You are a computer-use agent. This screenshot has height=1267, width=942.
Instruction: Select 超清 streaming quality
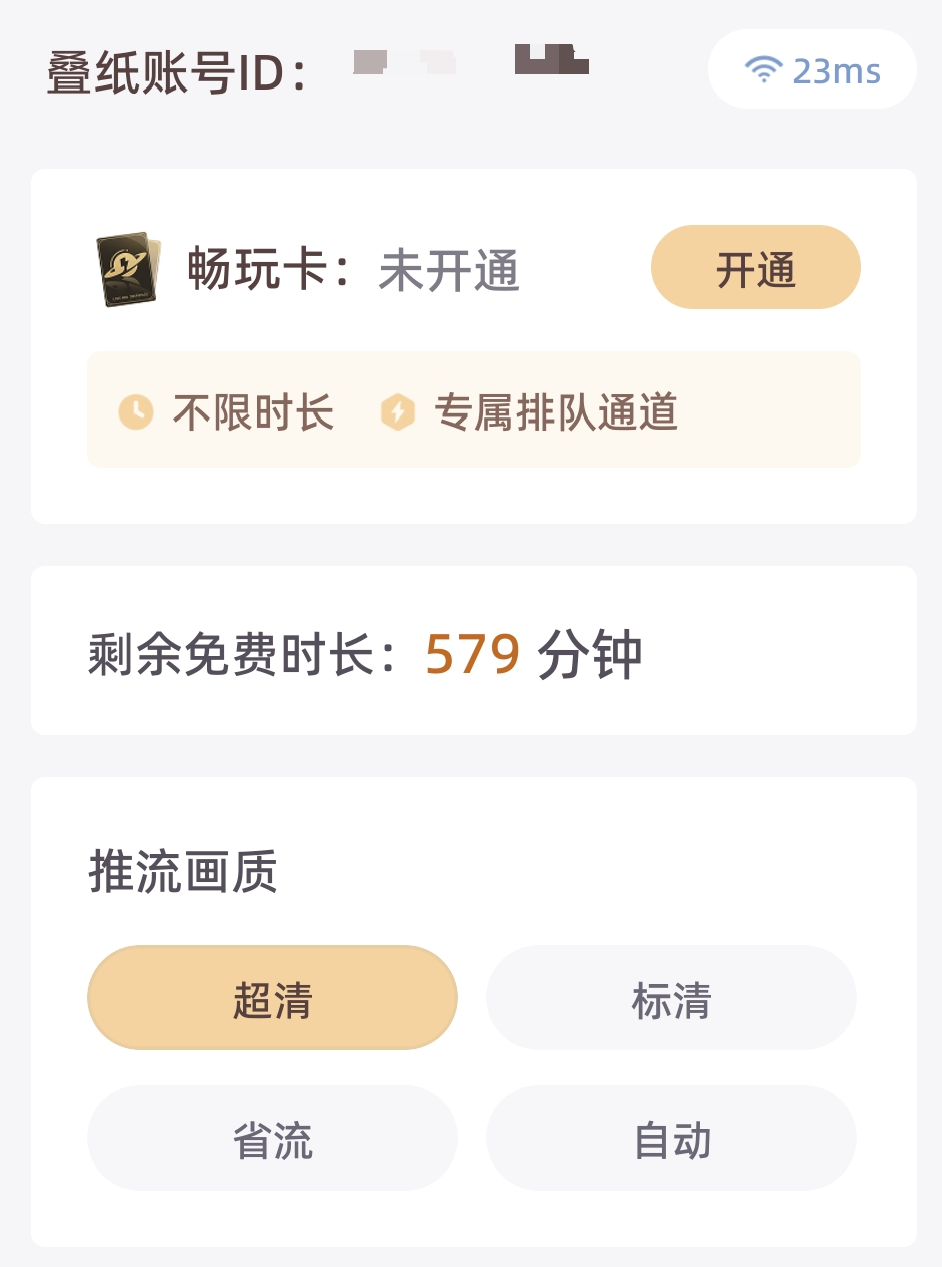pyautogui.click(x=272, y=997)
